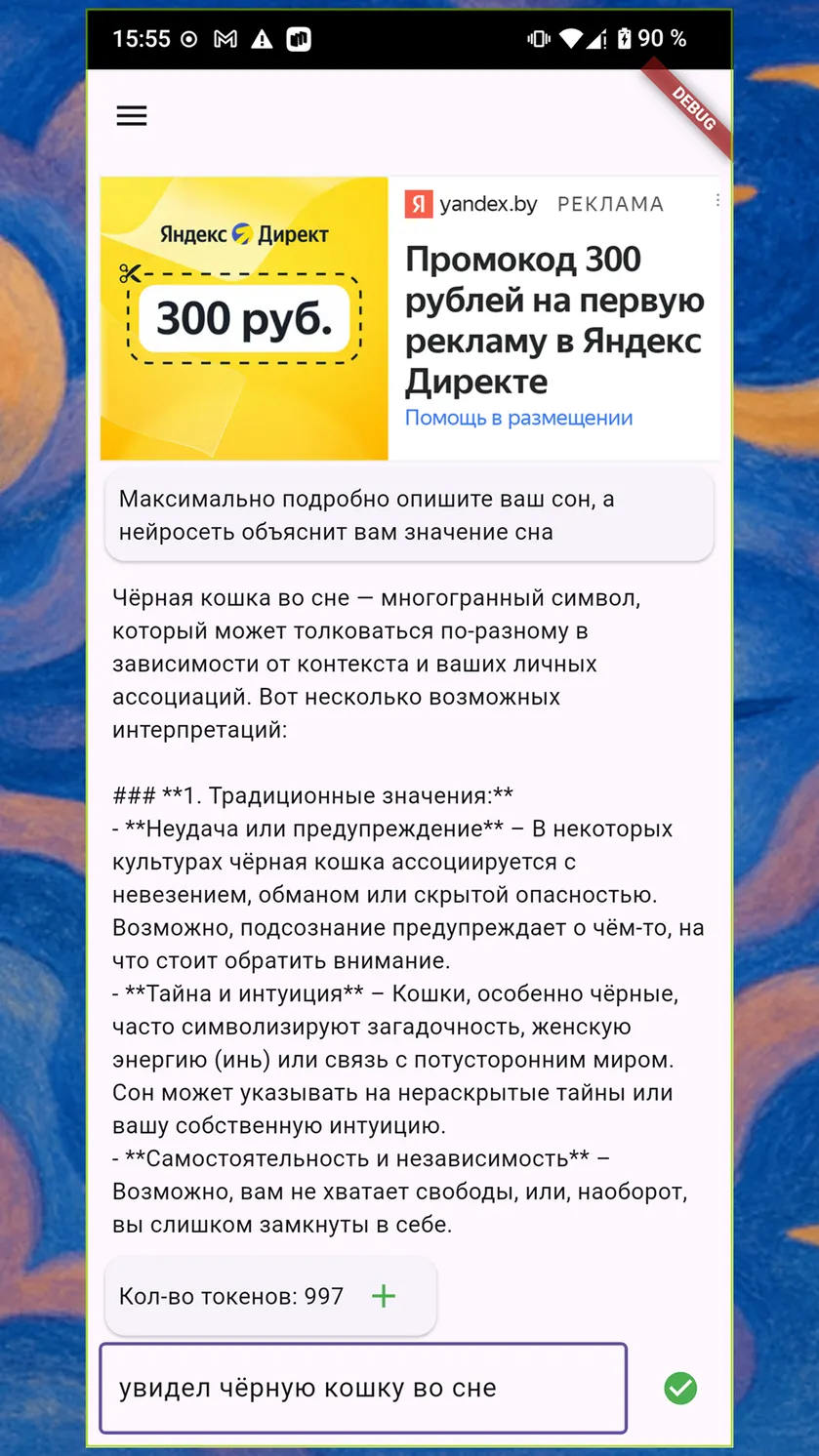Tap the ad's three-dot options icon
Viewport: 819px width, 1456px height.
point(717,200)
